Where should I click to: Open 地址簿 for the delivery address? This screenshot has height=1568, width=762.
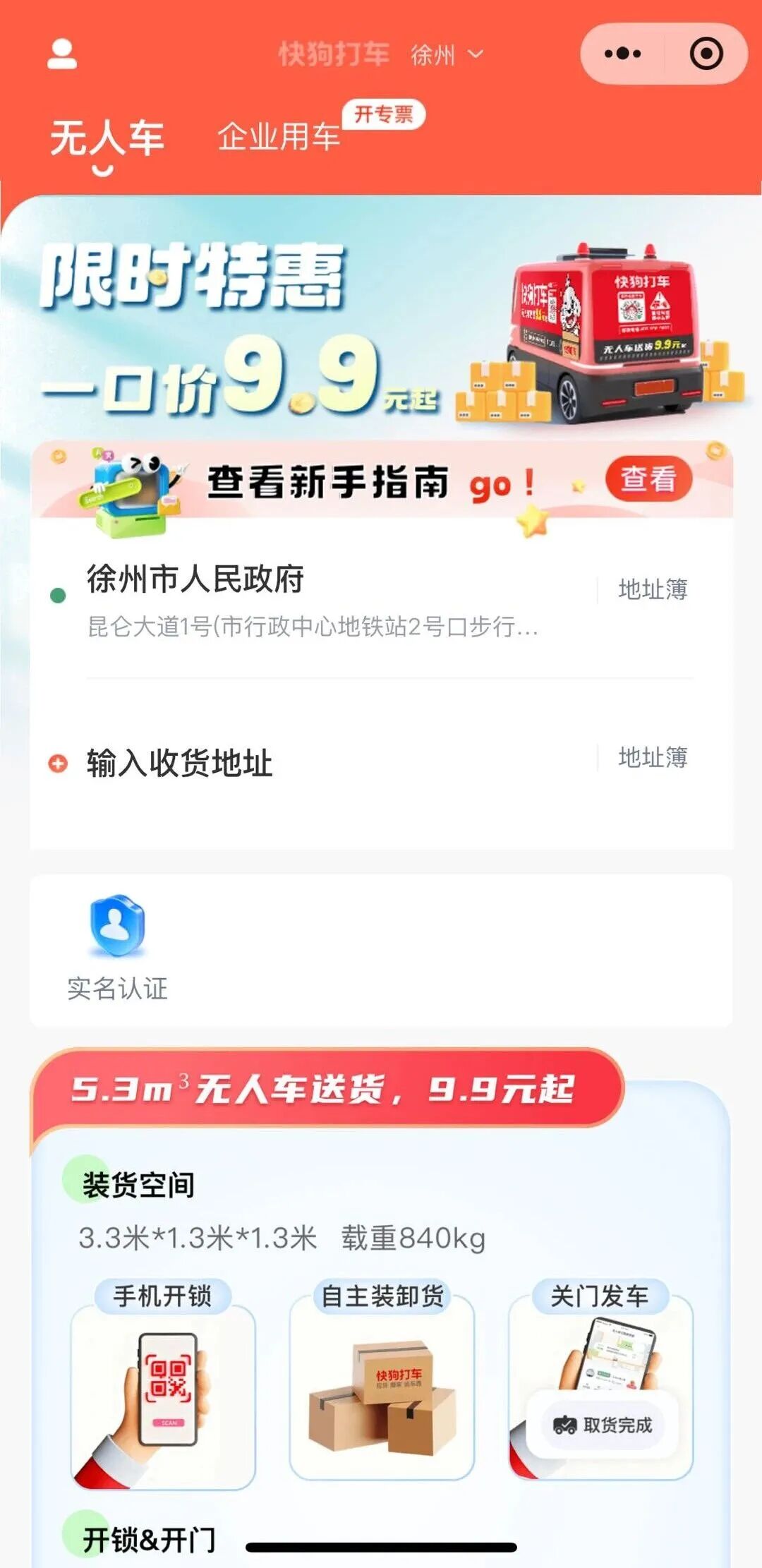[x=653, y=757]
